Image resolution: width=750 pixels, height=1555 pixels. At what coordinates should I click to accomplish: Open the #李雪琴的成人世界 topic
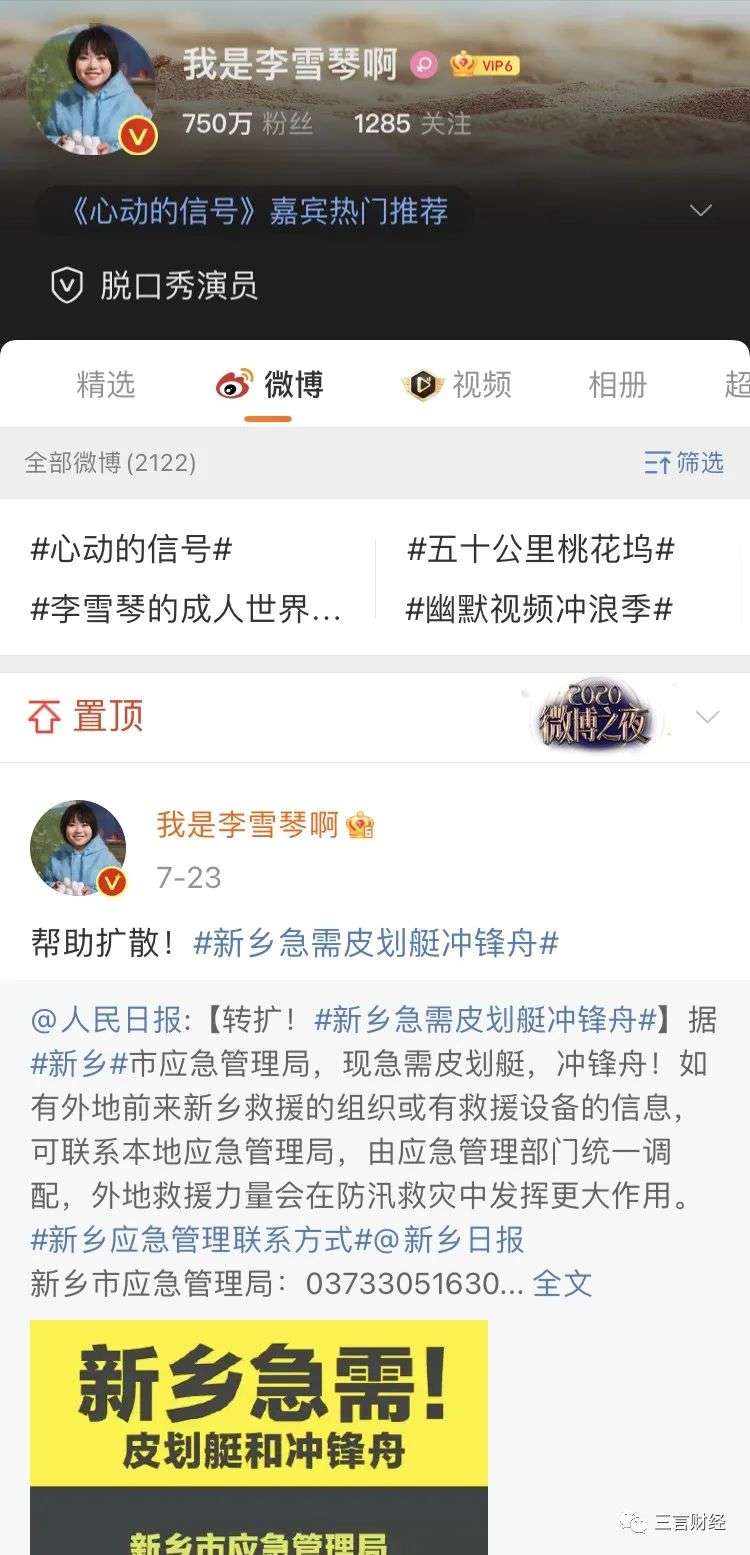pos(186,609)
